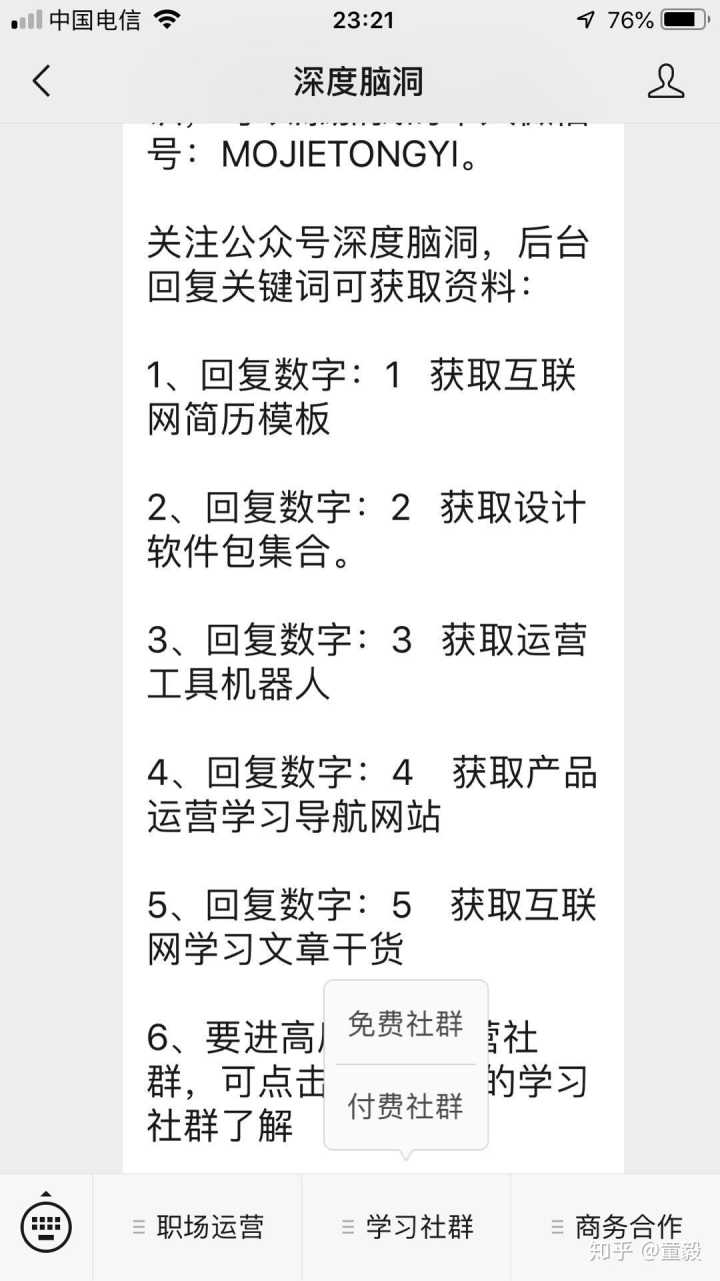The height and width of the screenshot is (1281, 720).
Task: Open the 商务合作 menu
Action: point(616,1227)
